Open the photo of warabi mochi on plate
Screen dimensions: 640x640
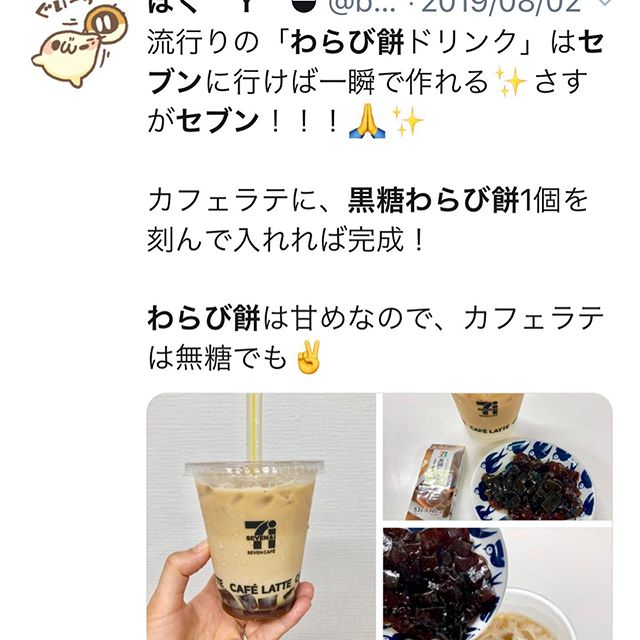point(497,456)
